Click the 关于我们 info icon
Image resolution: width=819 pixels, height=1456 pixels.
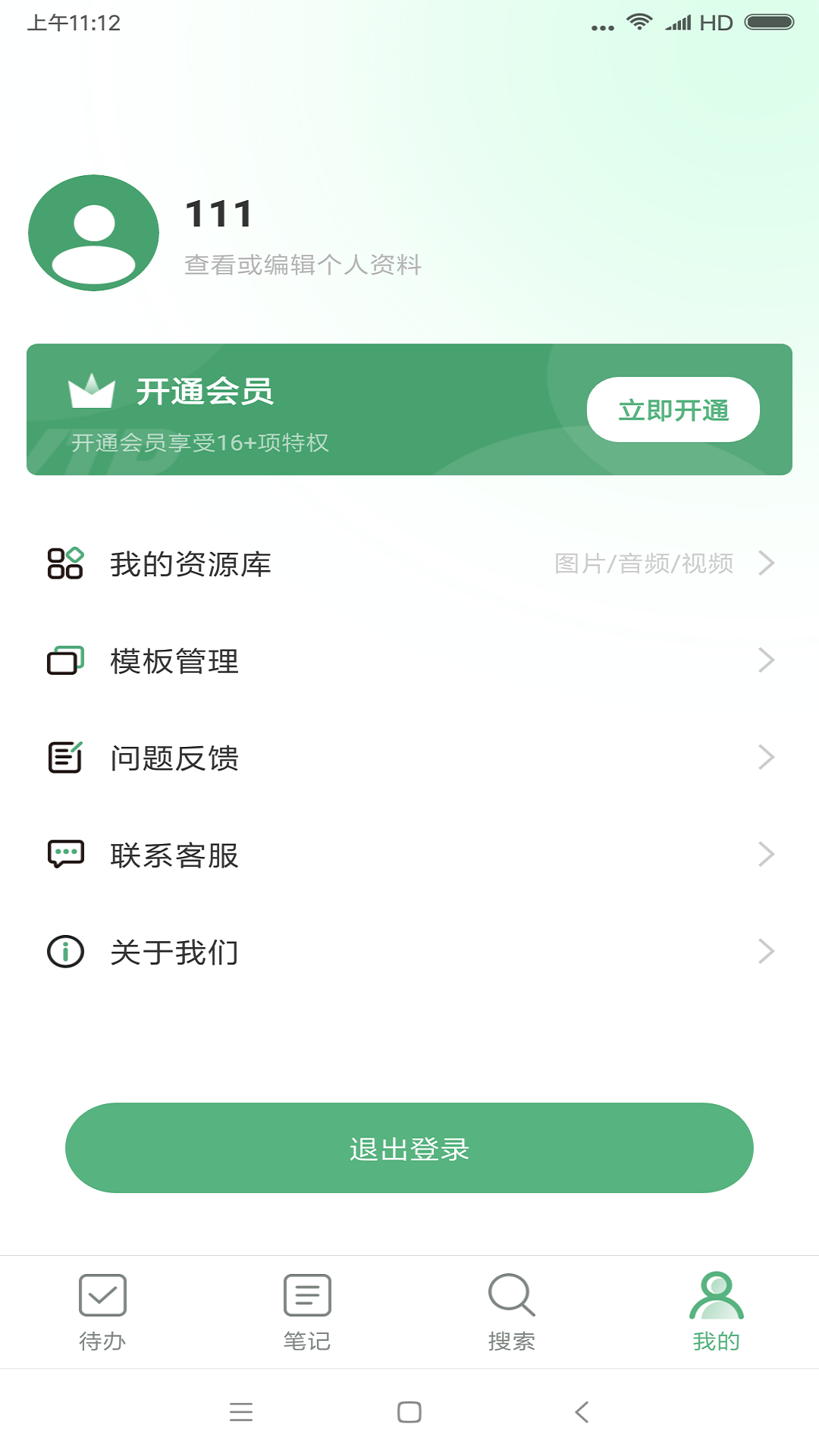pyautogui.click(x=67, y=951)
